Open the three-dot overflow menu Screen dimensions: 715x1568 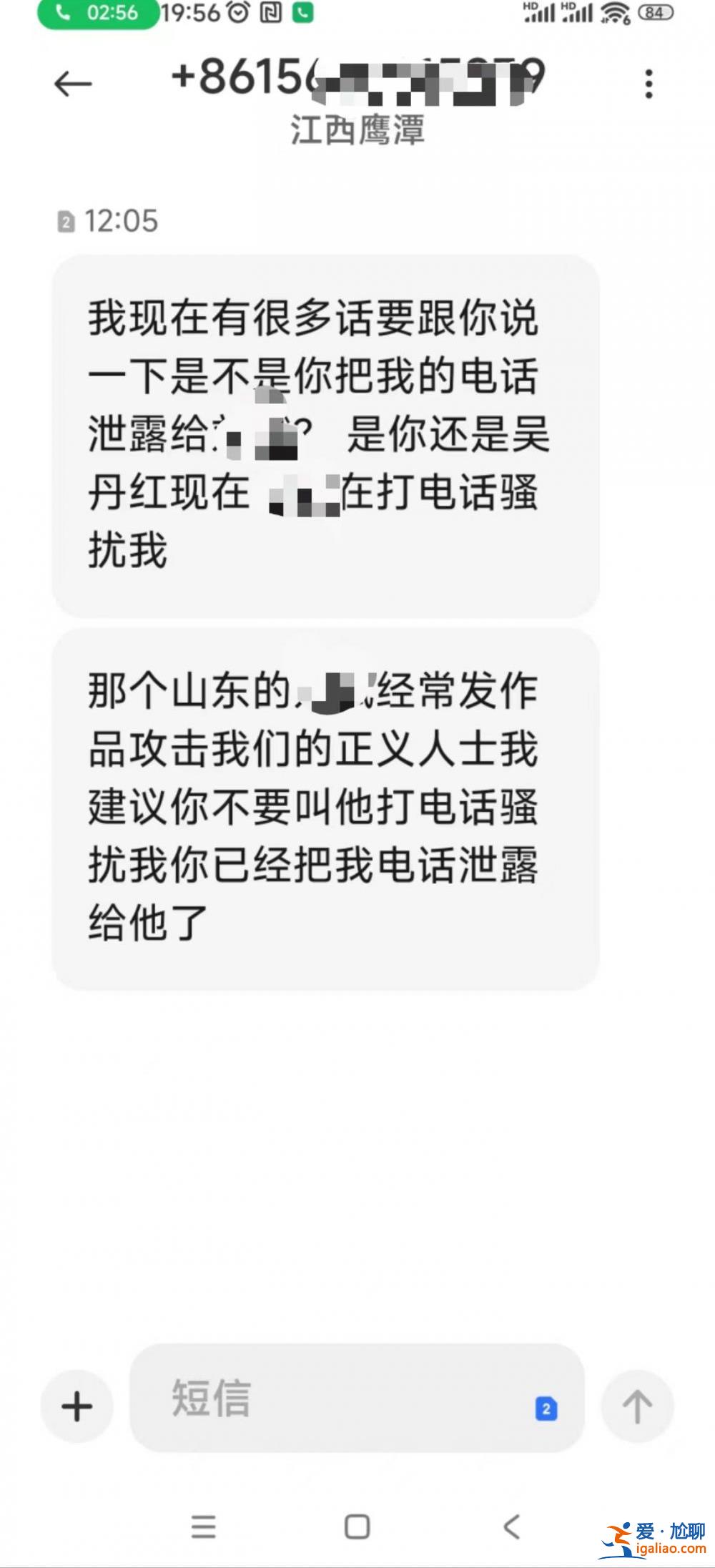[x=649, y=82]
